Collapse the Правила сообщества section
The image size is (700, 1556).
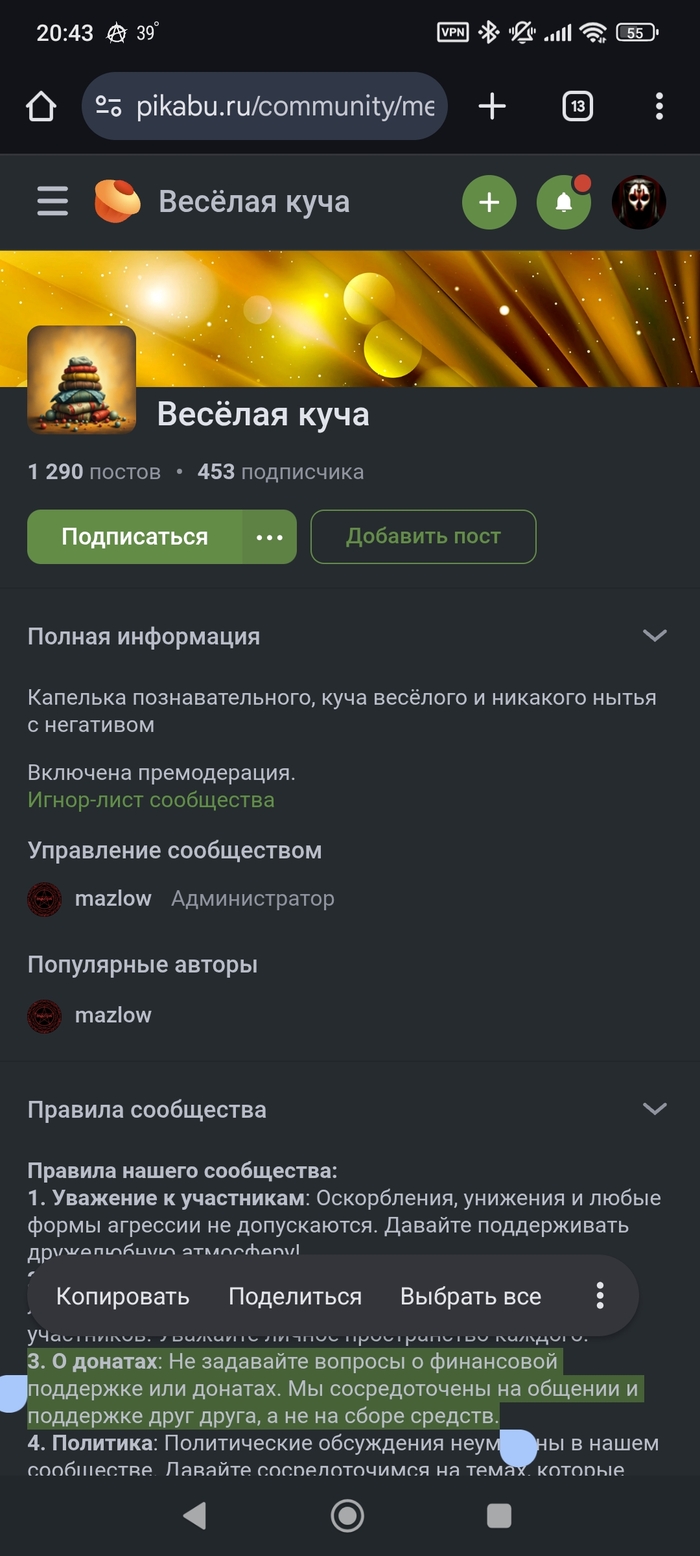point(654,1109)
